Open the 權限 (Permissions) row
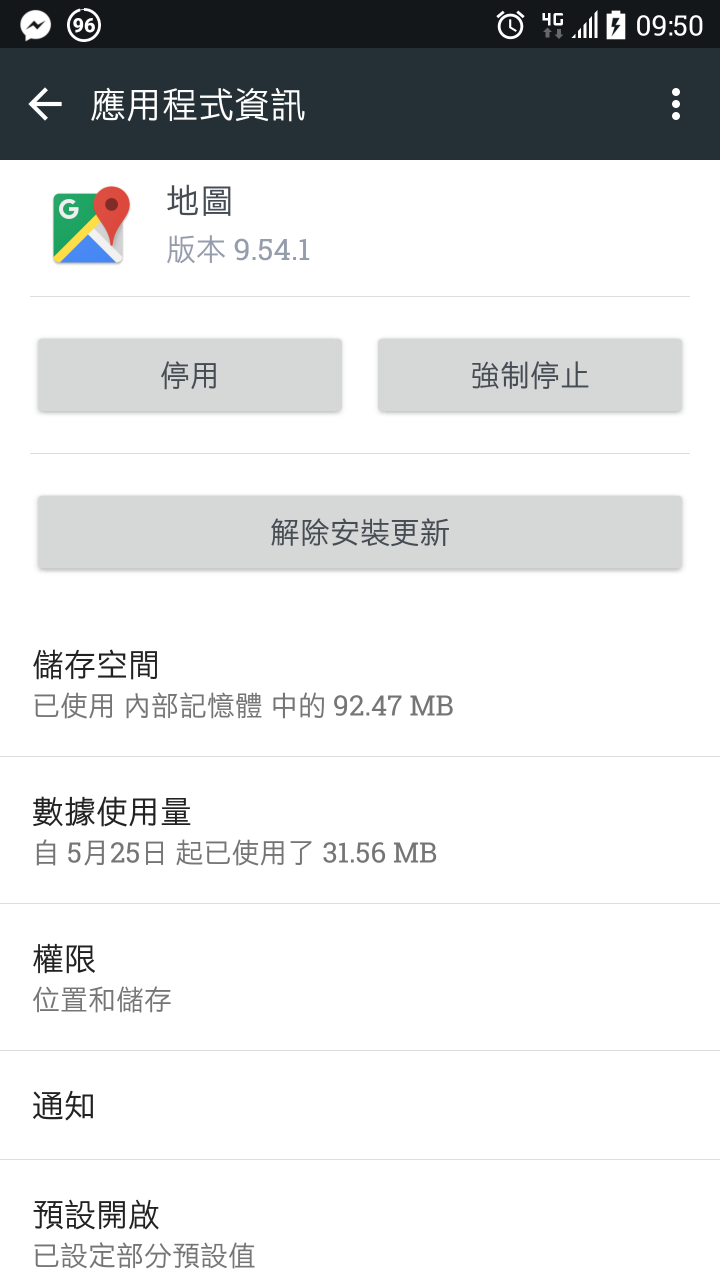The width and height of the screenshot is (720, 1280). 360,978
